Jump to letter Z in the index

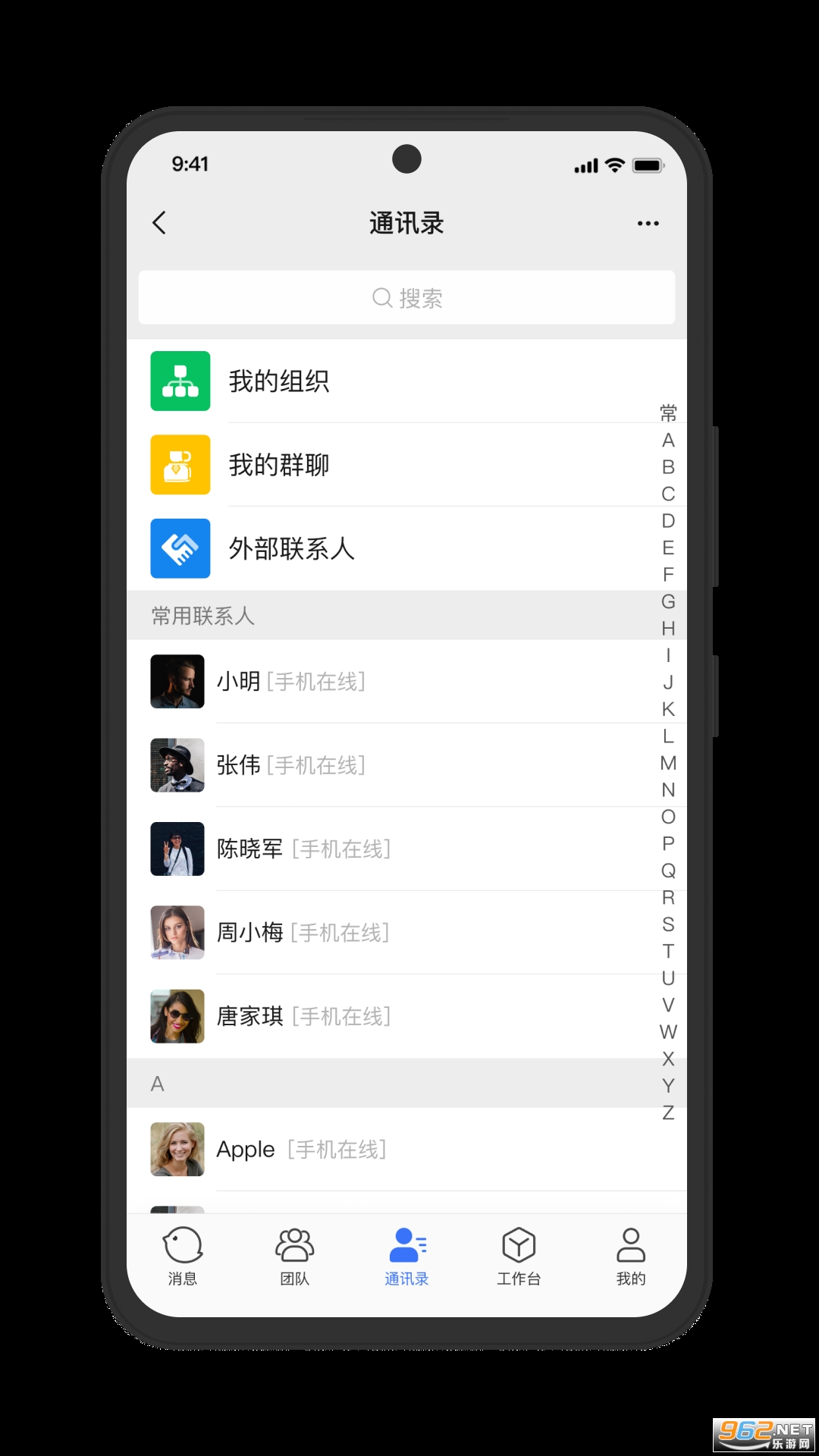coord(668,1112)
